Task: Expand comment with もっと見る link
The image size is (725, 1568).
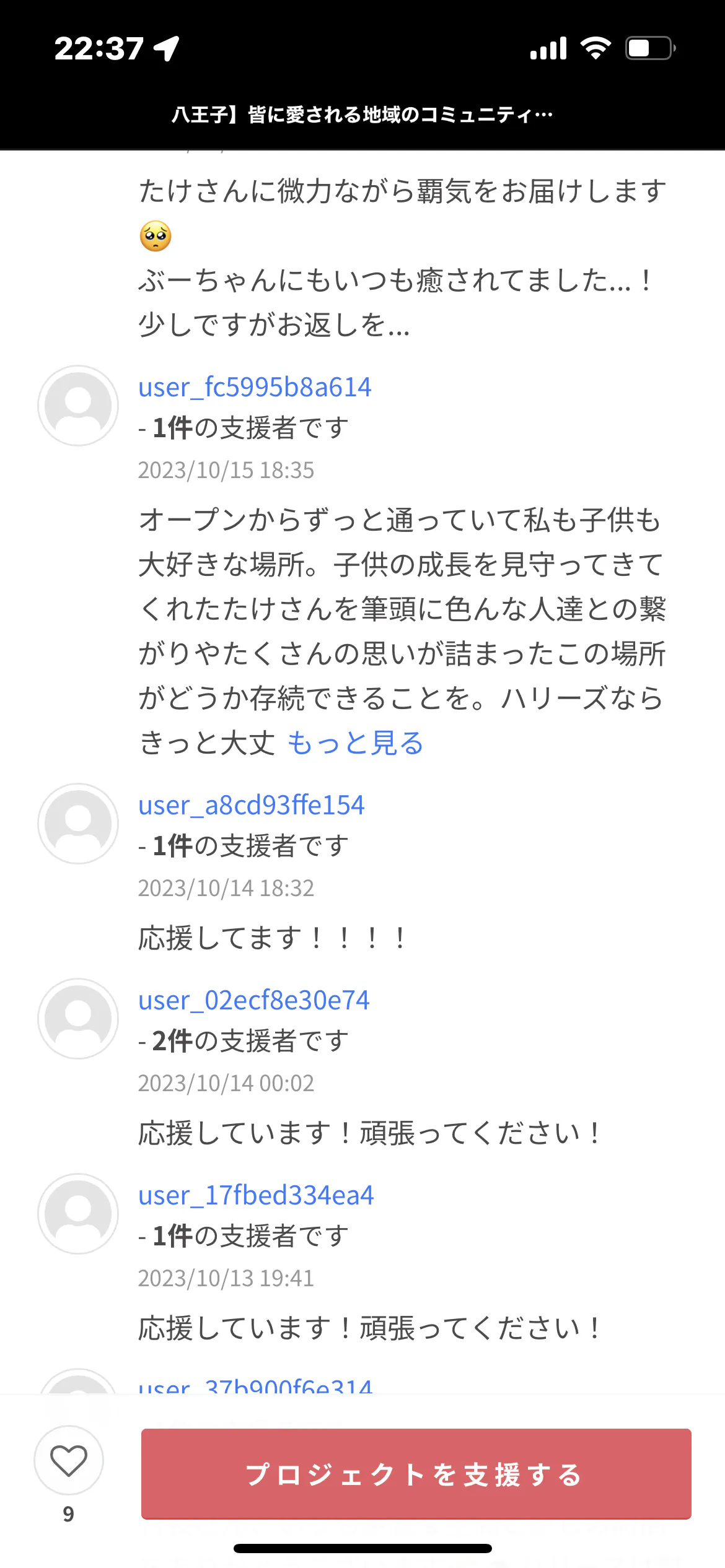Action: pyautogui.click(x=355, y=743)
